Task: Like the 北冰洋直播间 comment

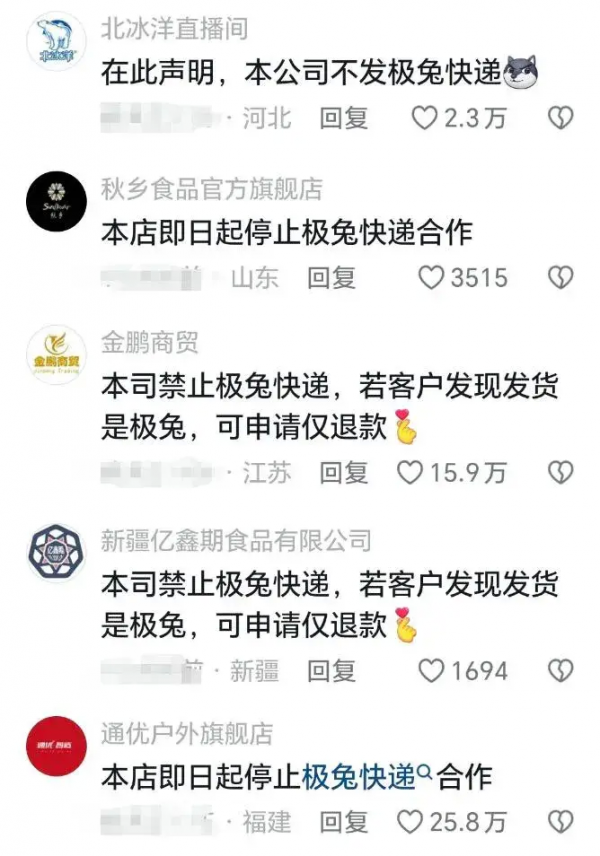Action: click(425, 118)
